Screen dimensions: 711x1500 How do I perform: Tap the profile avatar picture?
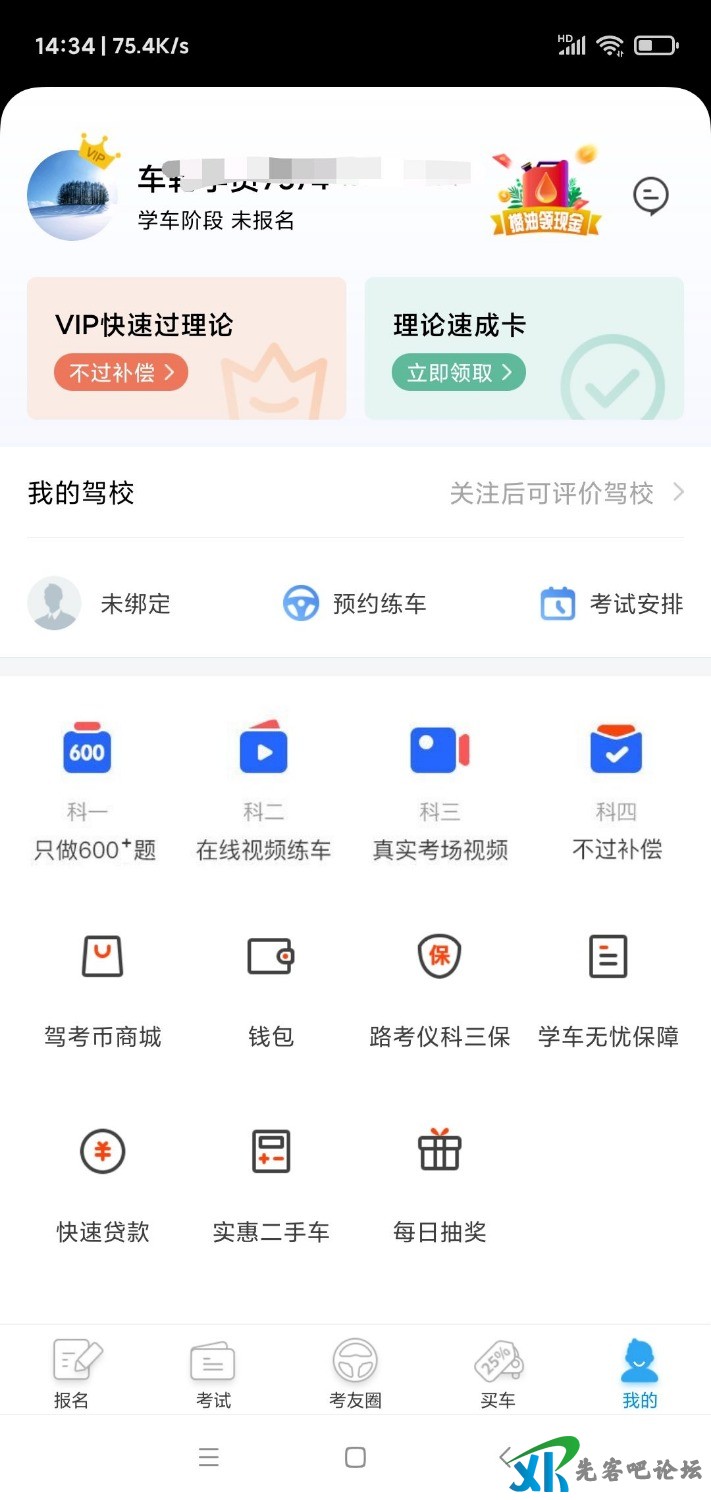(x=72, y=195)
